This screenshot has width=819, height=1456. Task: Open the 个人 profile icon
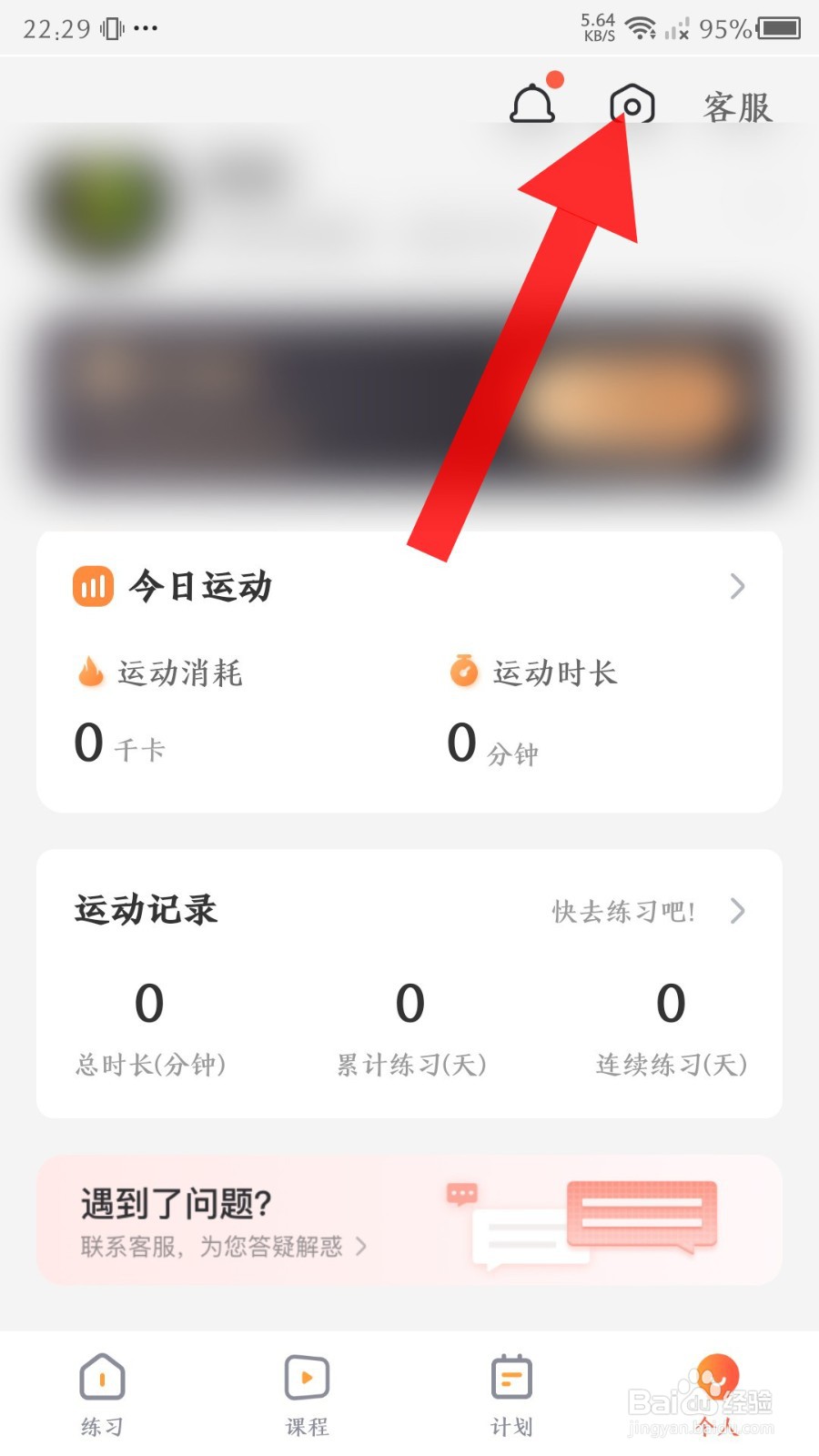(716, 1377)
